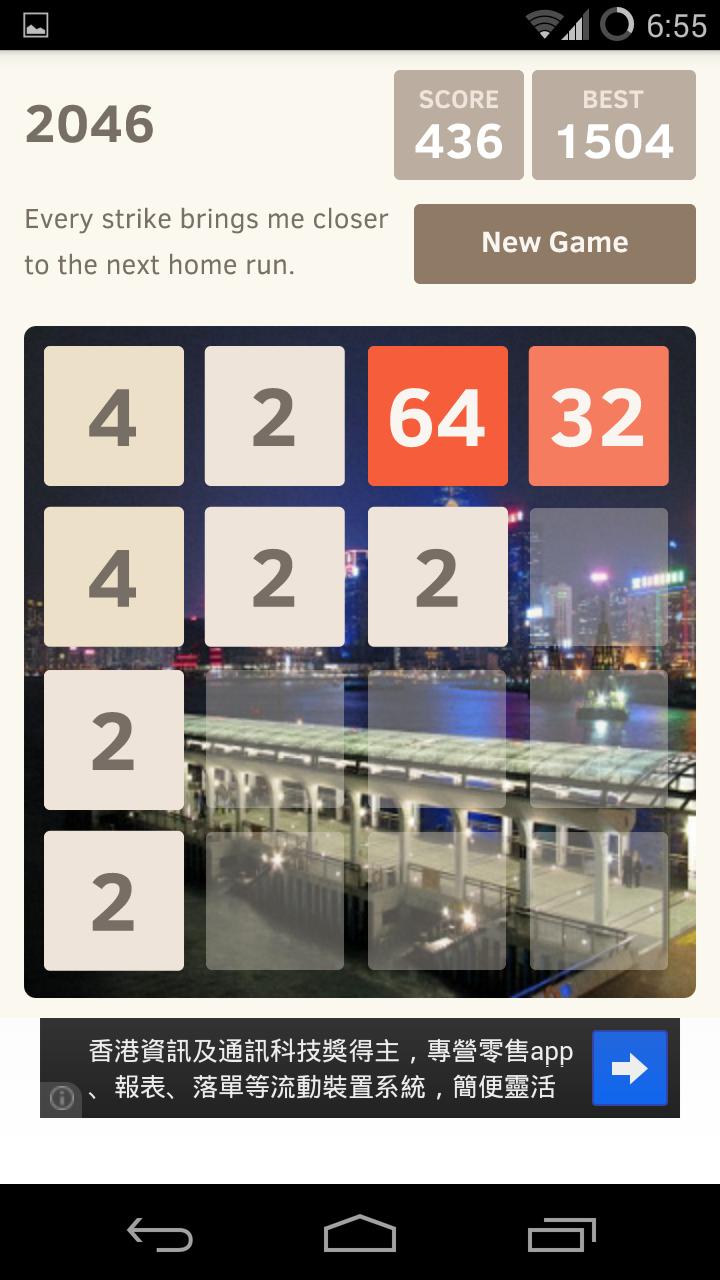Tap the orange 32 tile
The width and height of the screenshot is (720, 1280).
[x=598, y=416]
